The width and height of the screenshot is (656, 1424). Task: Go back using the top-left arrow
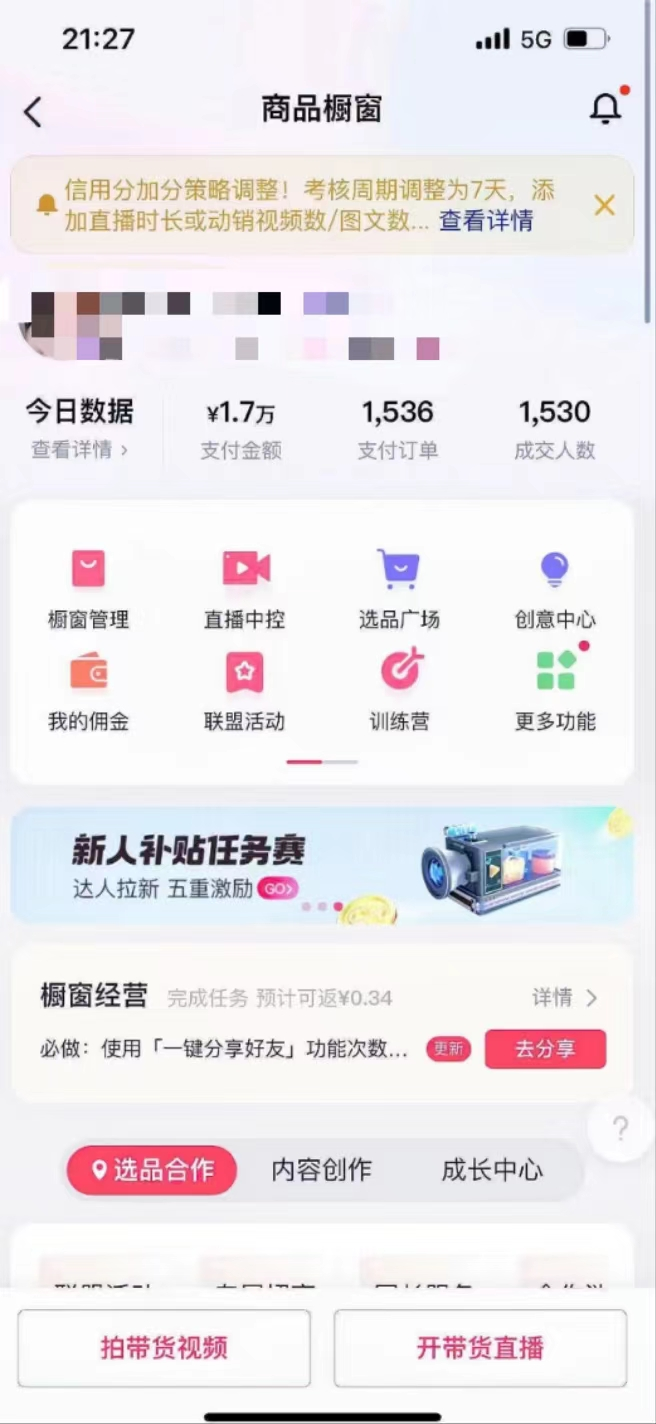click(33, 111)
